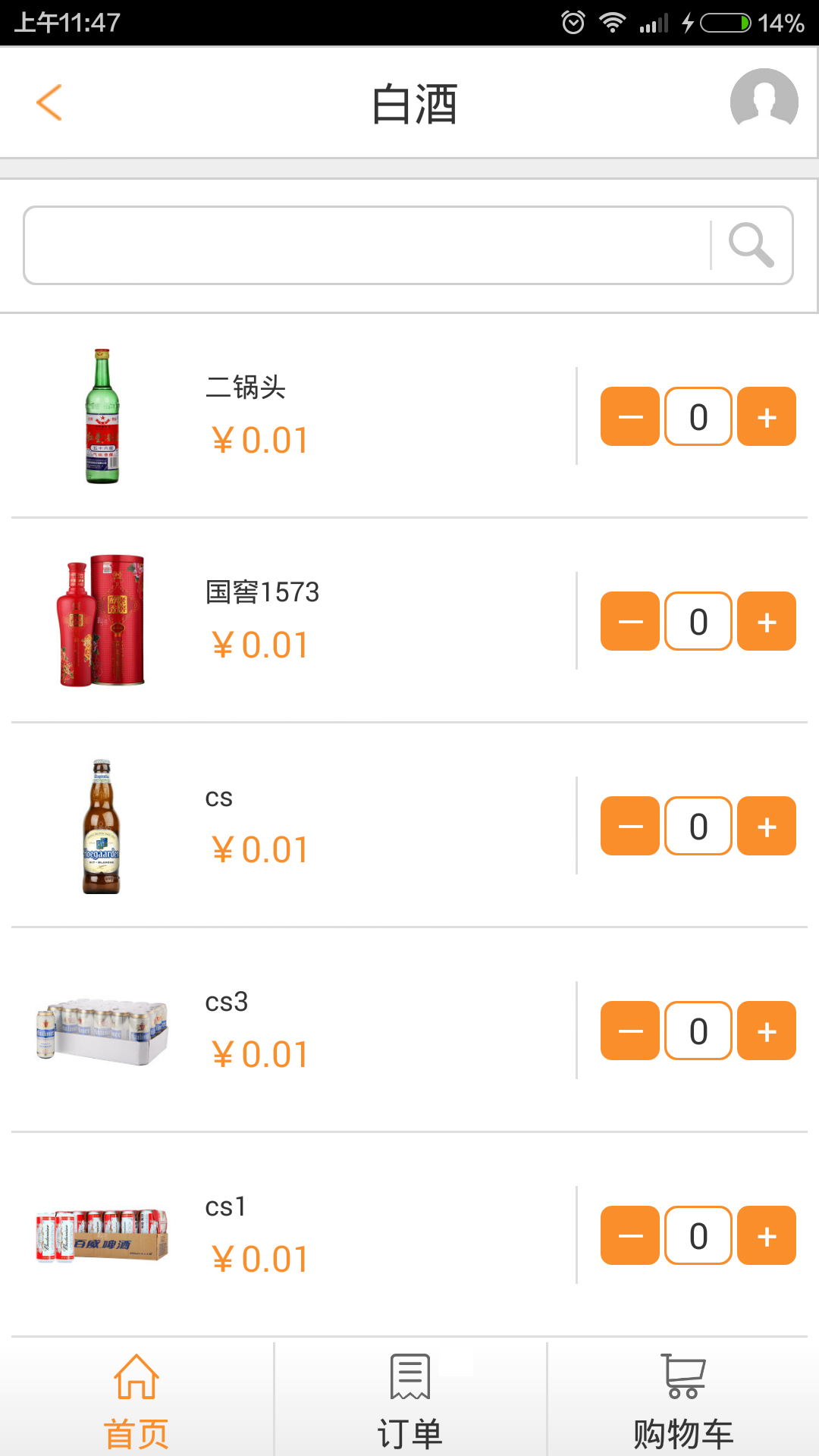This screenshot has width=819, height=1456.
Task: Increase quantity of 二锅头
Action: [767, 416]
